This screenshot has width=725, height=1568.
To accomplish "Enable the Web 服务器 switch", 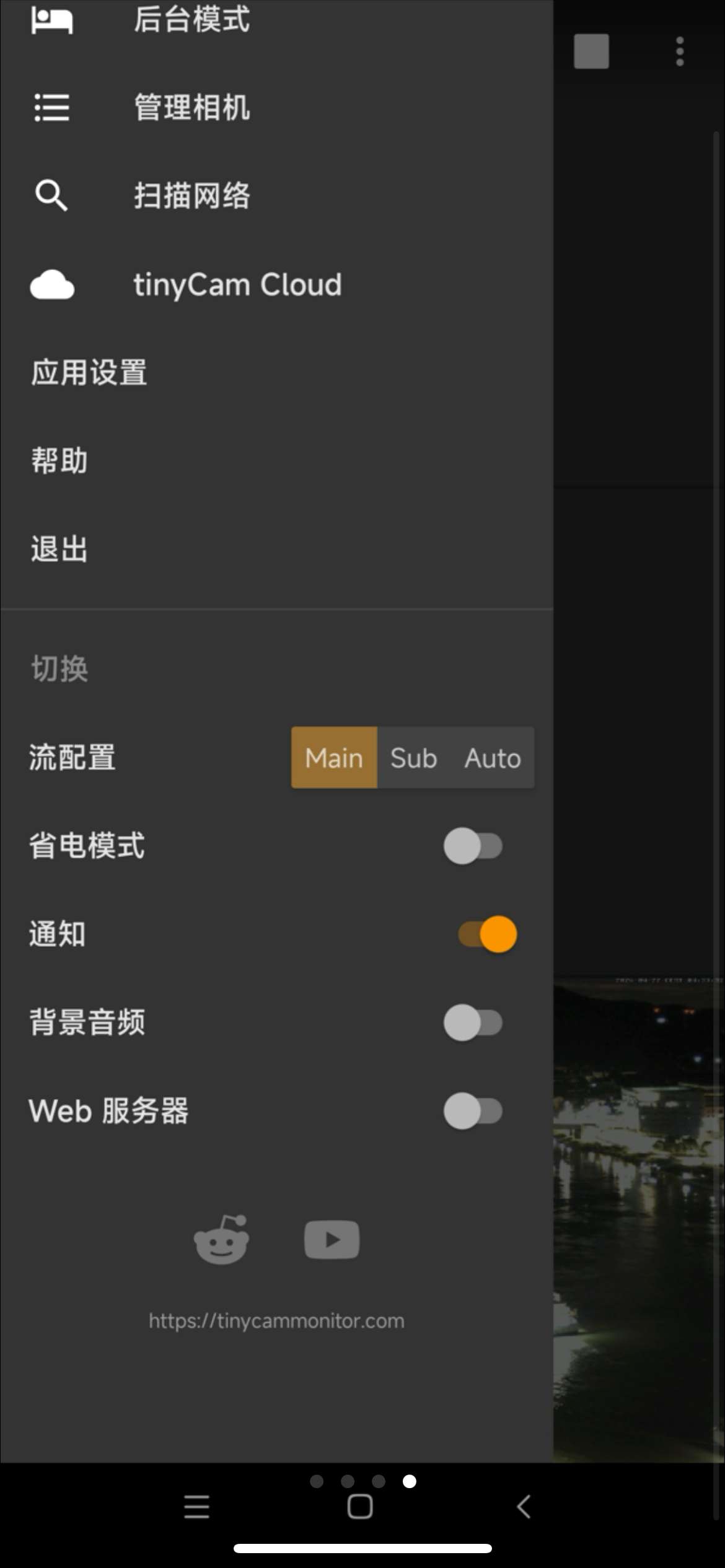I will [x=473, y=1111].
